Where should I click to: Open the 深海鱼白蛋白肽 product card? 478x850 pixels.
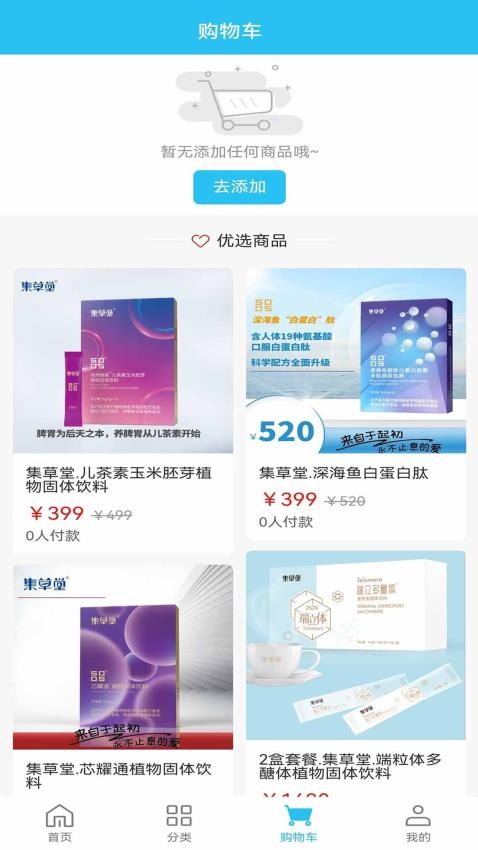point(356,404)
